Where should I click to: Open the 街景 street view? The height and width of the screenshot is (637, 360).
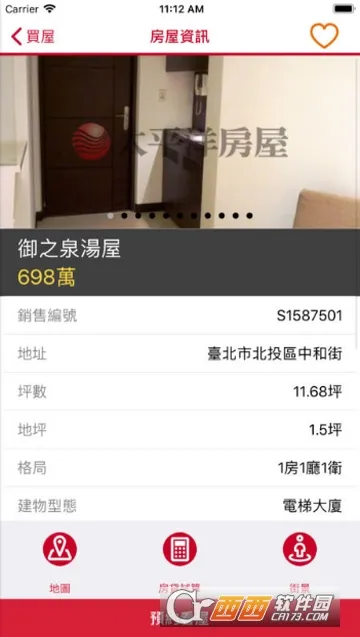pyautogui.click(x=299, y=549)
